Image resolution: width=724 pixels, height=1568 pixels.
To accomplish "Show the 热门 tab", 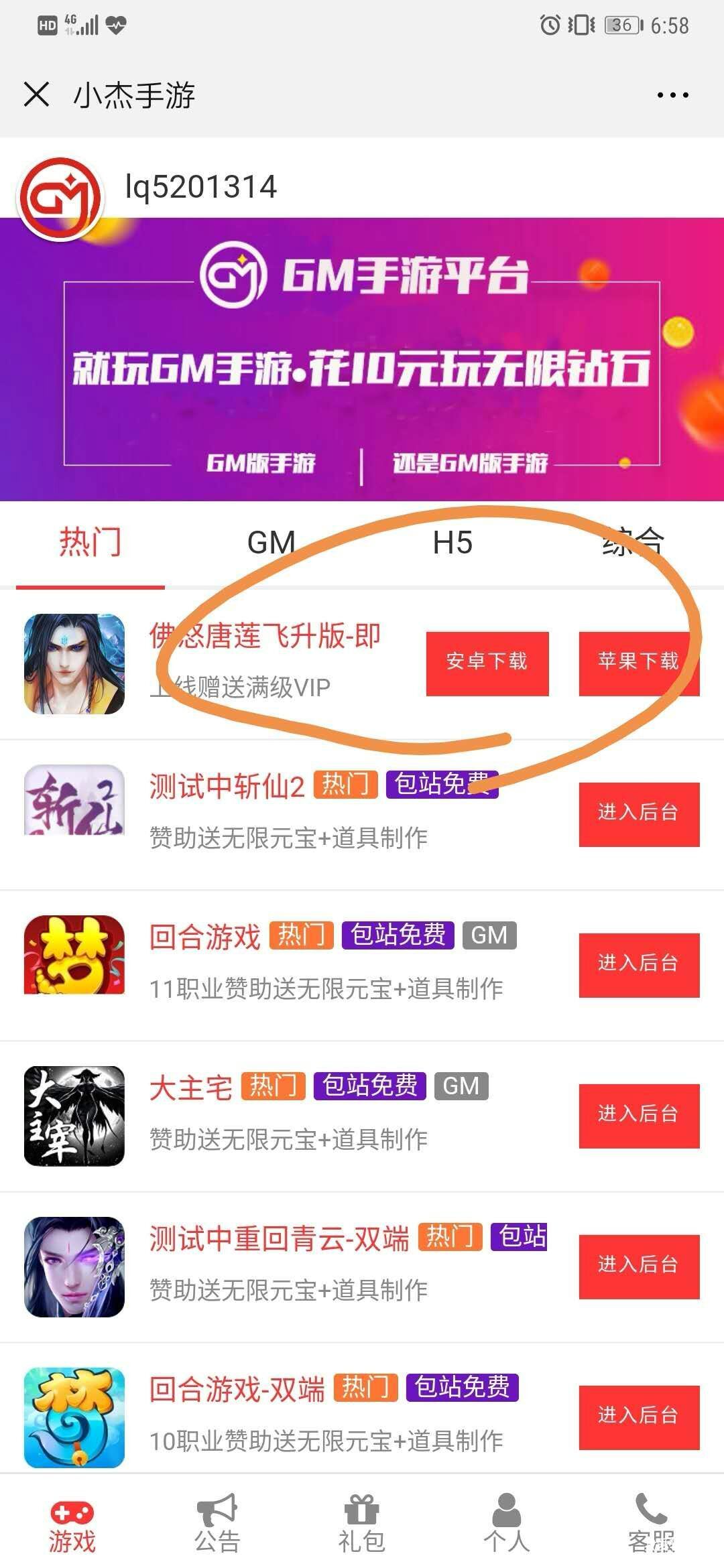I will tap(90, 543).
